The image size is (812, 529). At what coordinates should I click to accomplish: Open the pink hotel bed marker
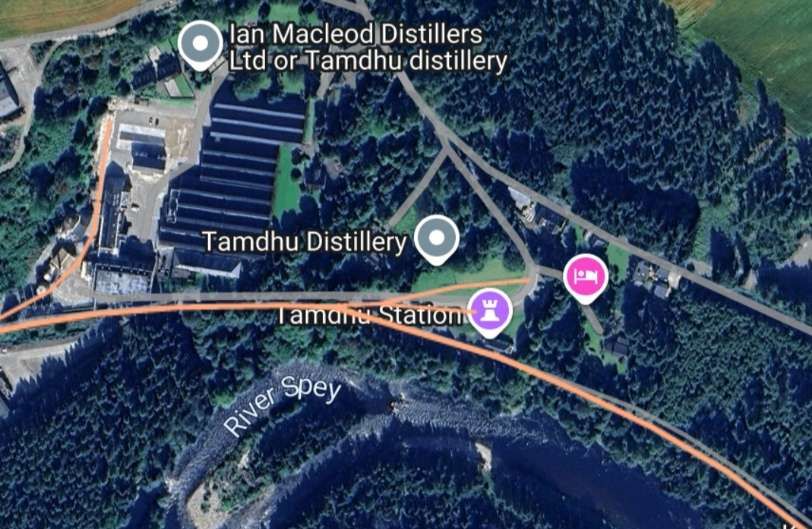[x=586, y=276]
